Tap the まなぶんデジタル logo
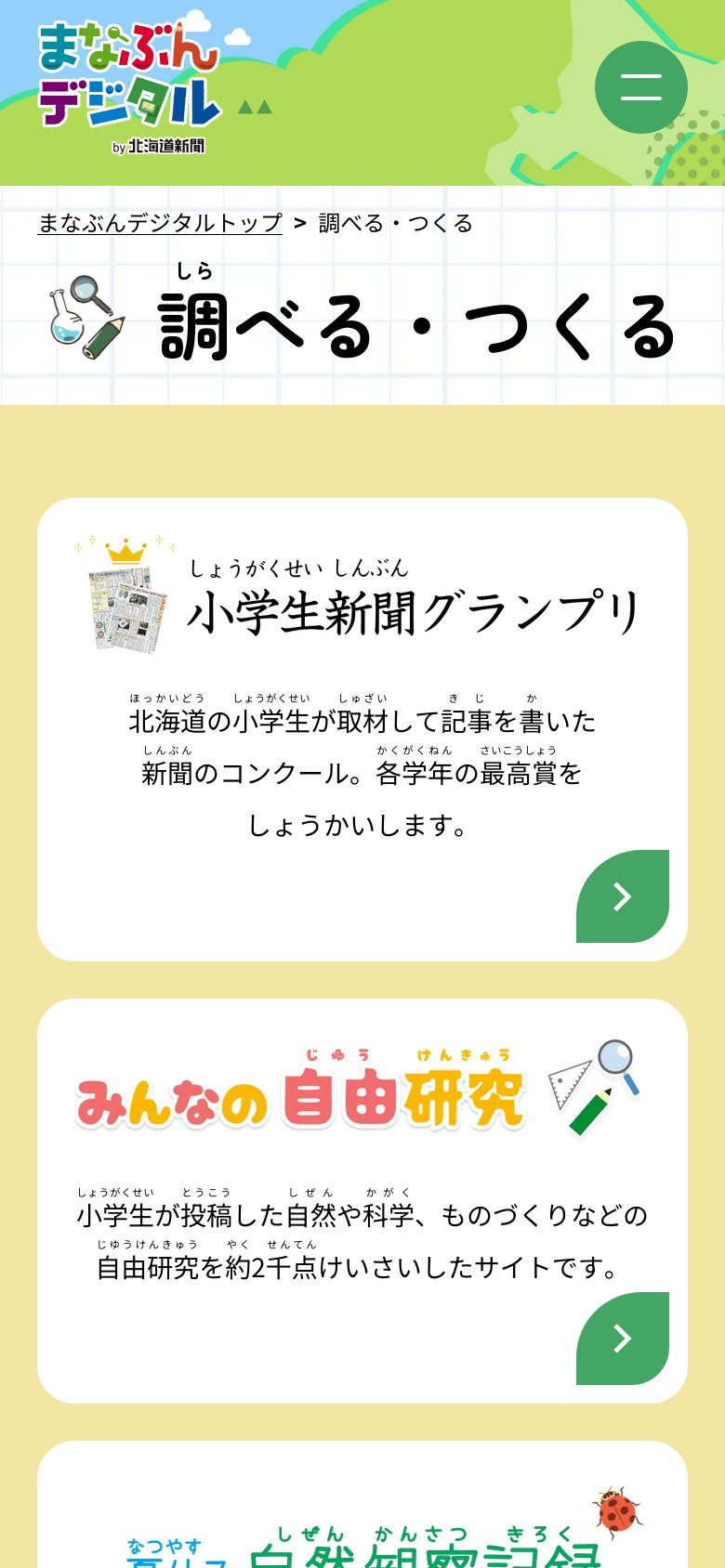 coord(129,87)
